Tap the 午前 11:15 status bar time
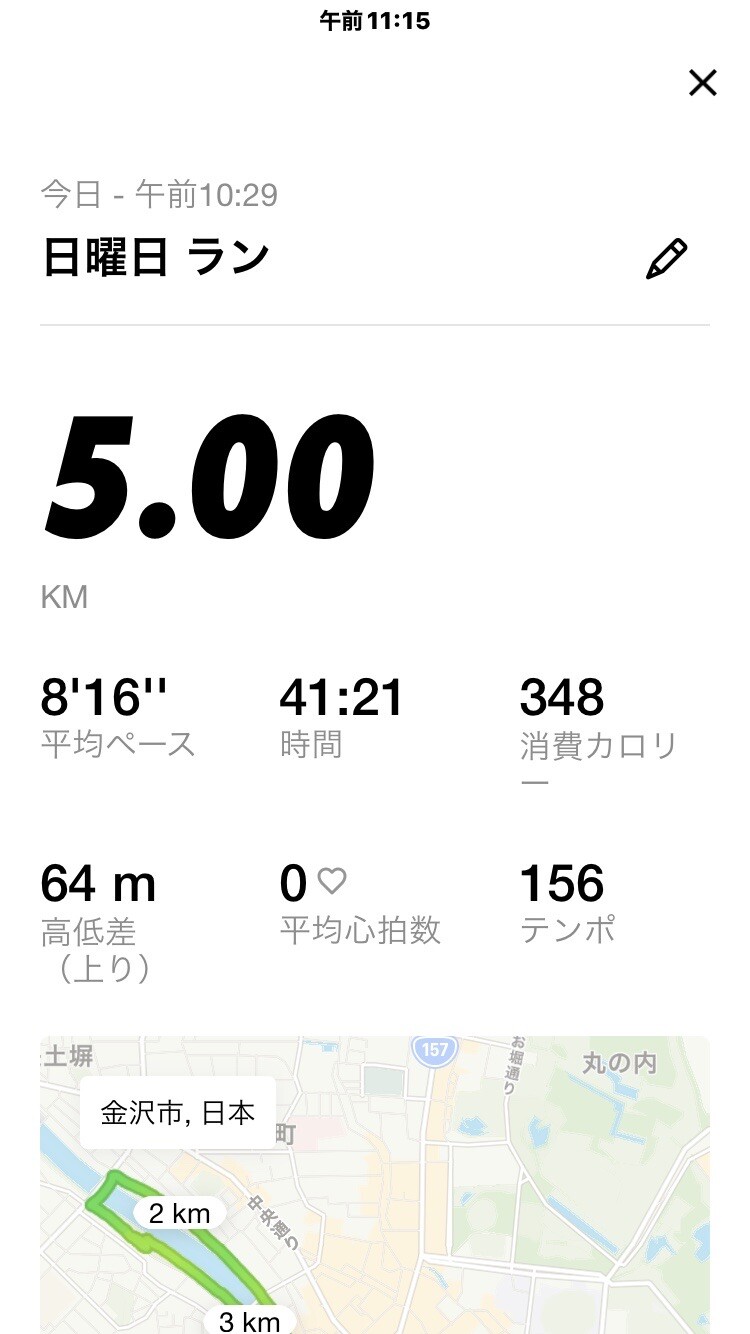This screenshot has width=750, height=1334. coord(375,18)
